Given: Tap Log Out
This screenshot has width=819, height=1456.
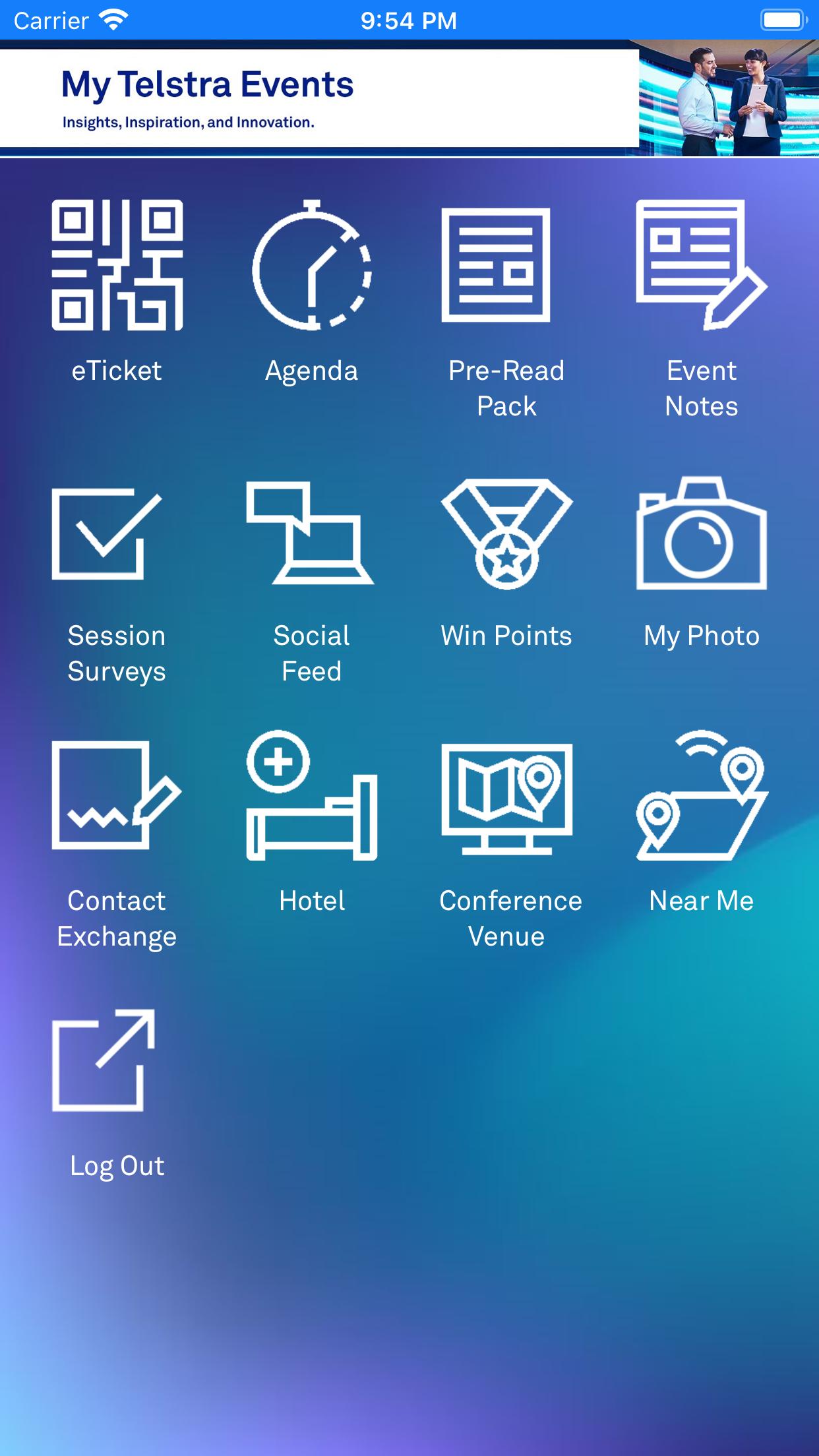Looking at the screenshot, I should pyautogui.click(x=117, y=1095).
